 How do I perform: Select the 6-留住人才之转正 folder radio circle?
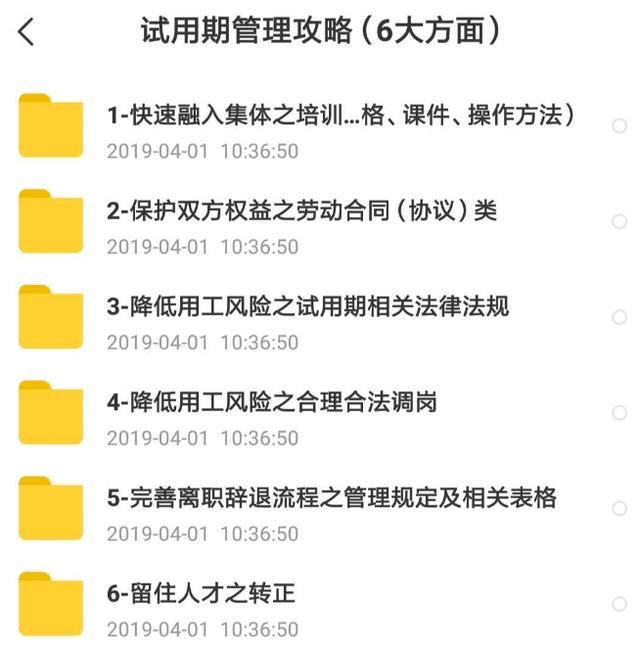point(619,604)
